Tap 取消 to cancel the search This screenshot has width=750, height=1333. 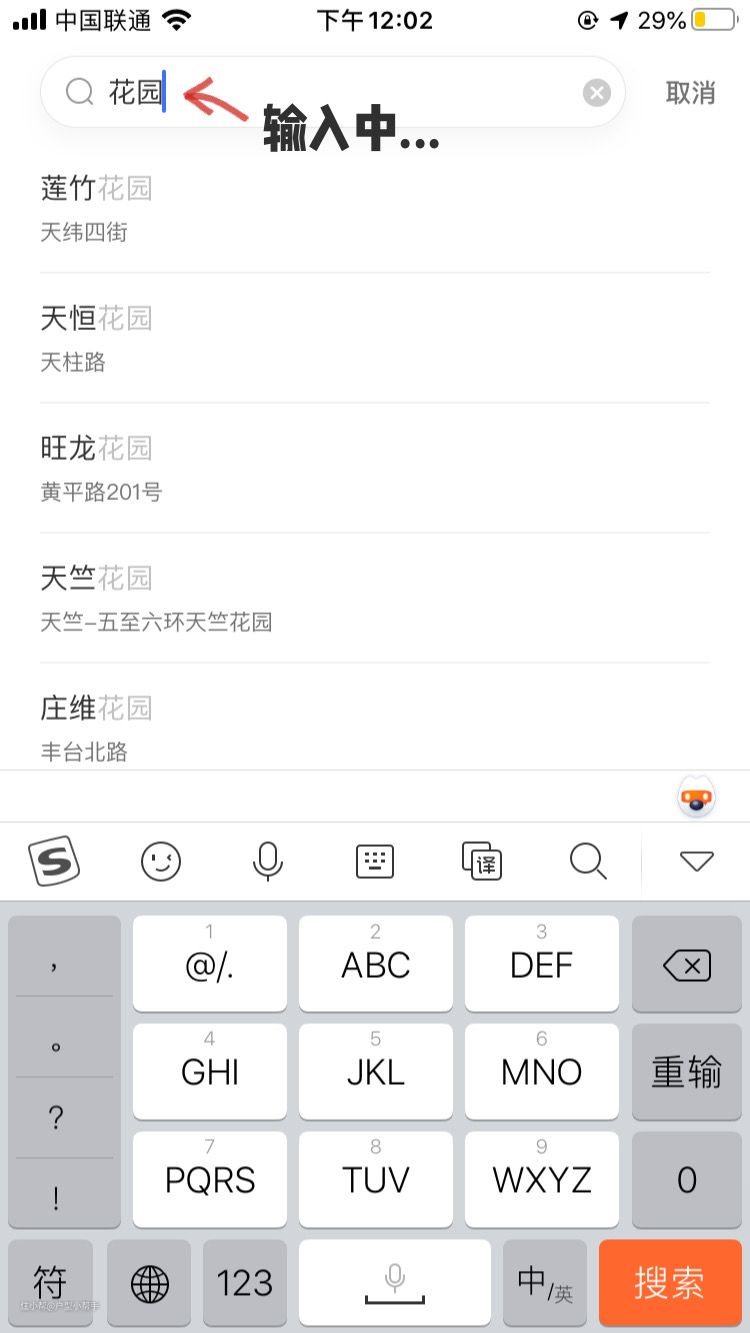point(690,93)
